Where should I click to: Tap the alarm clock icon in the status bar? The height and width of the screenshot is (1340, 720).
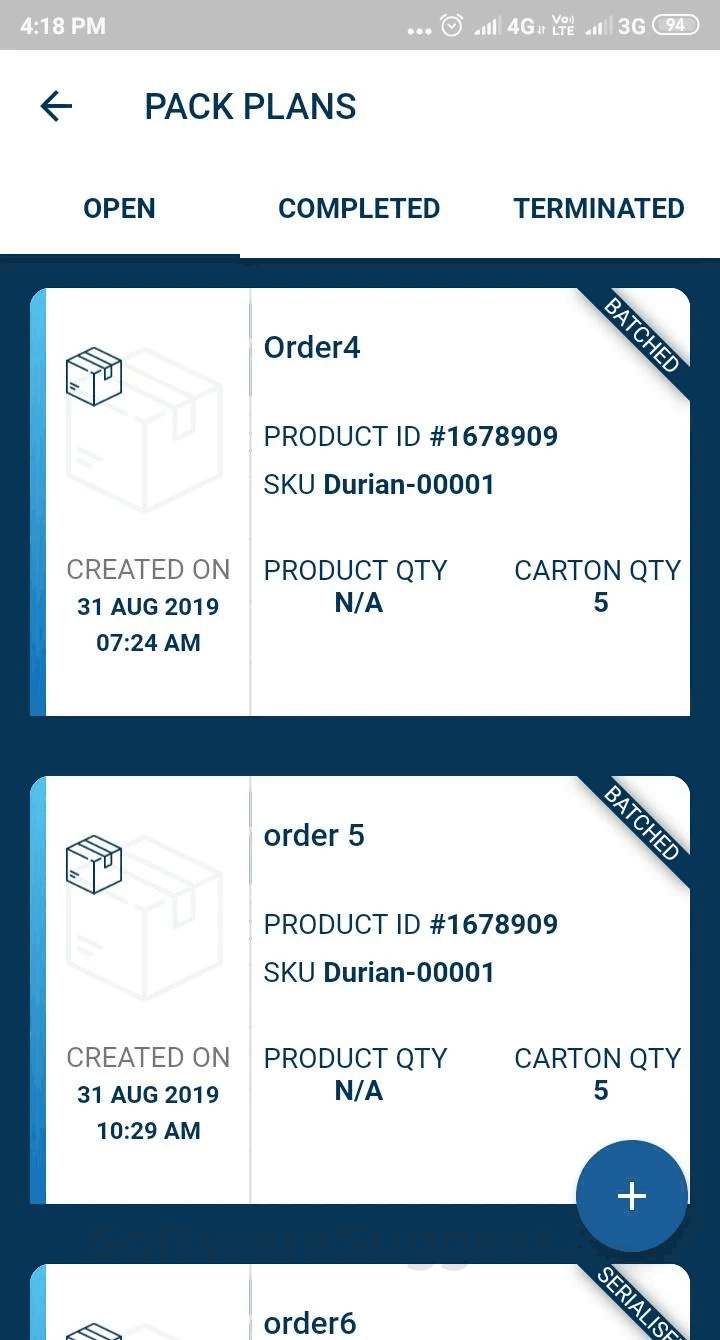pyautogui.click(x=452, y=25)
